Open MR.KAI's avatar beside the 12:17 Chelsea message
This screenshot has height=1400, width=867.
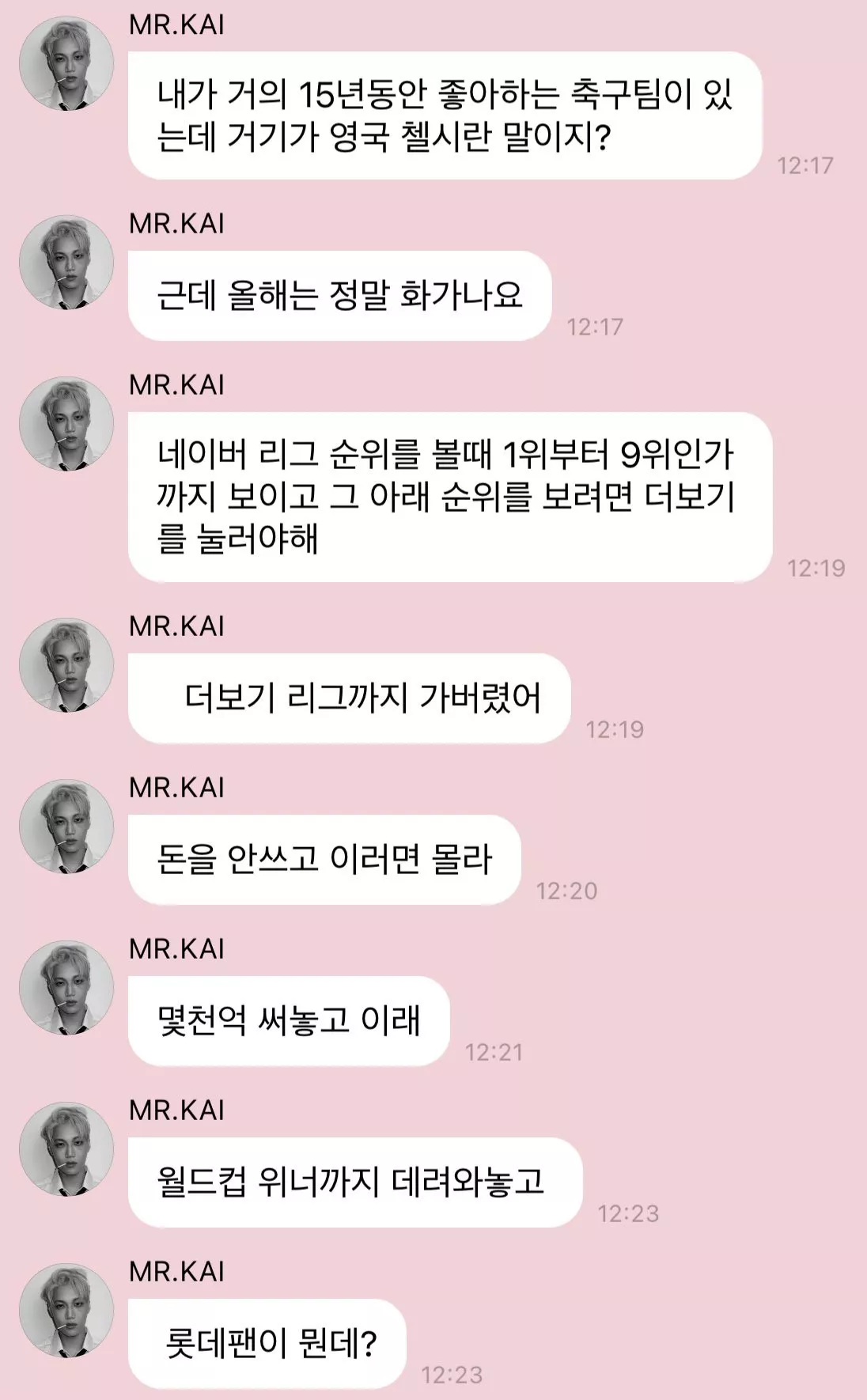(x=66, y=62)
